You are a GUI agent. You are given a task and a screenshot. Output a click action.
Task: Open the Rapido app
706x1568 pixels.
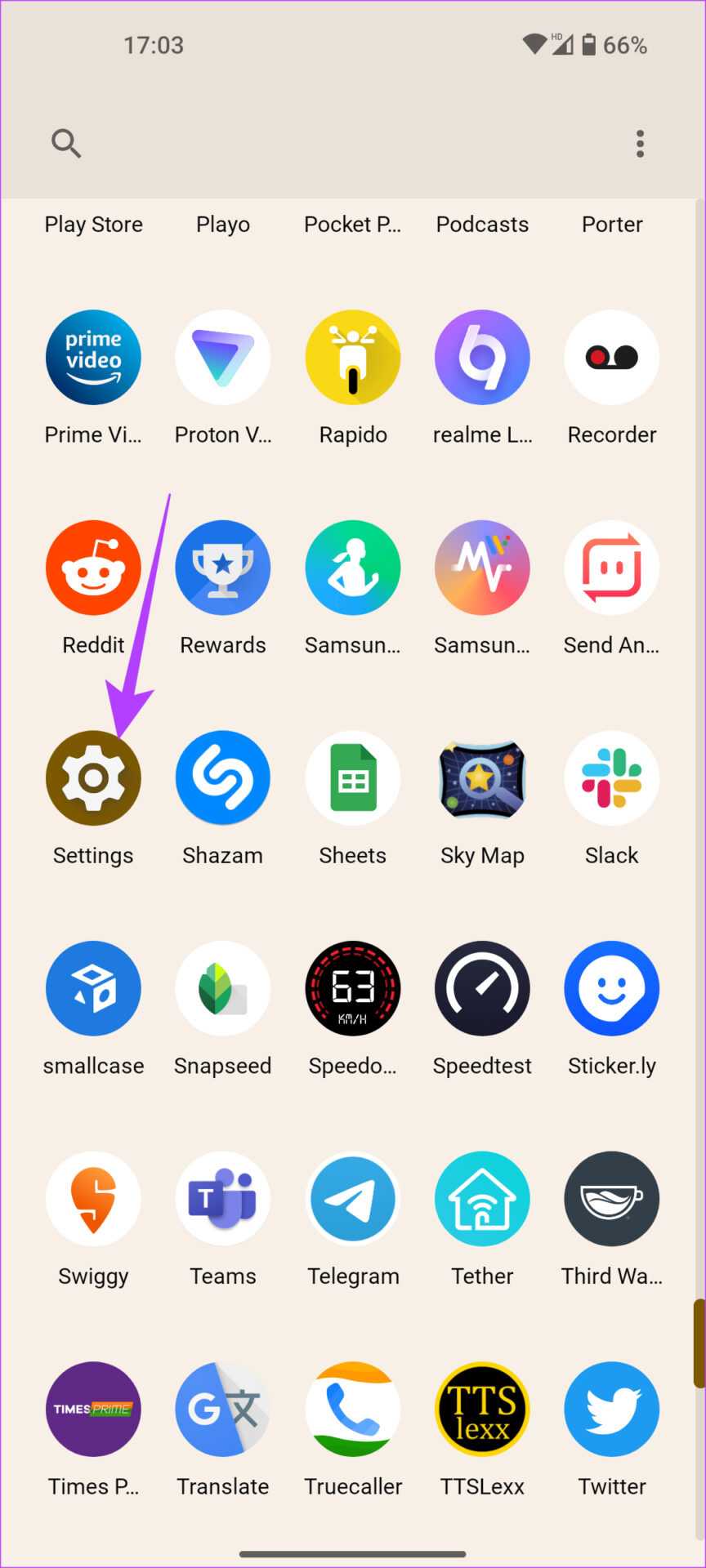coord(353,358)
